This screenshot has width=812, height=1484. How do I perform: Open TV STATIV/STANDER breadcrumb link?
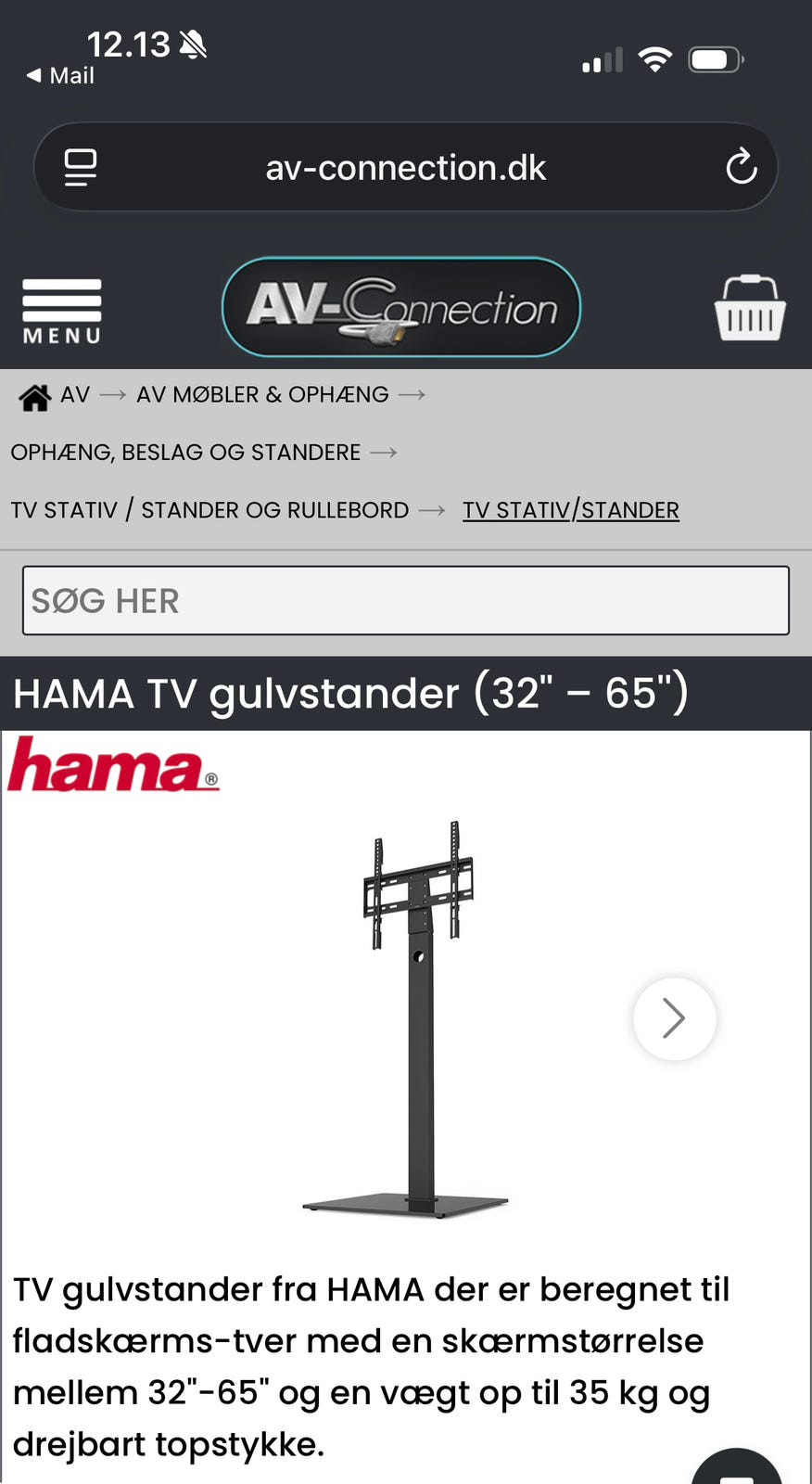(x=571, y=510)
